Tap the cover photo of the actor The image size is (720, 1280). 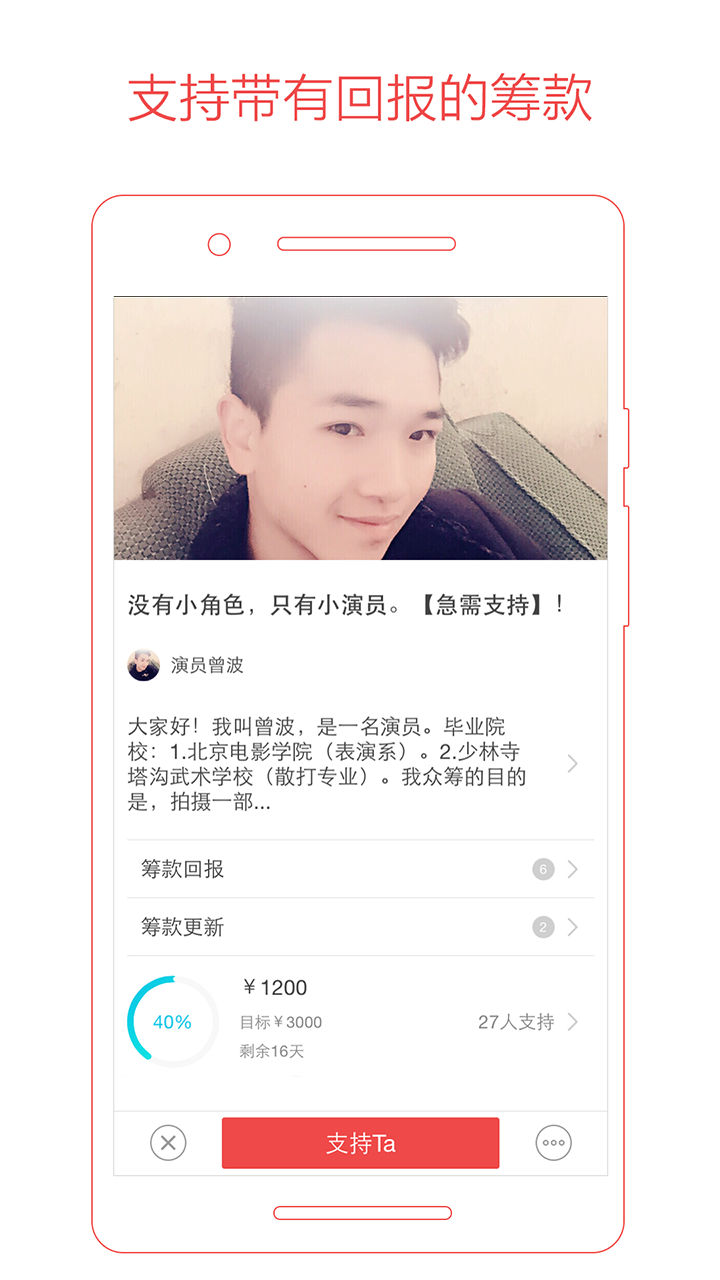[x=360, y=430]
